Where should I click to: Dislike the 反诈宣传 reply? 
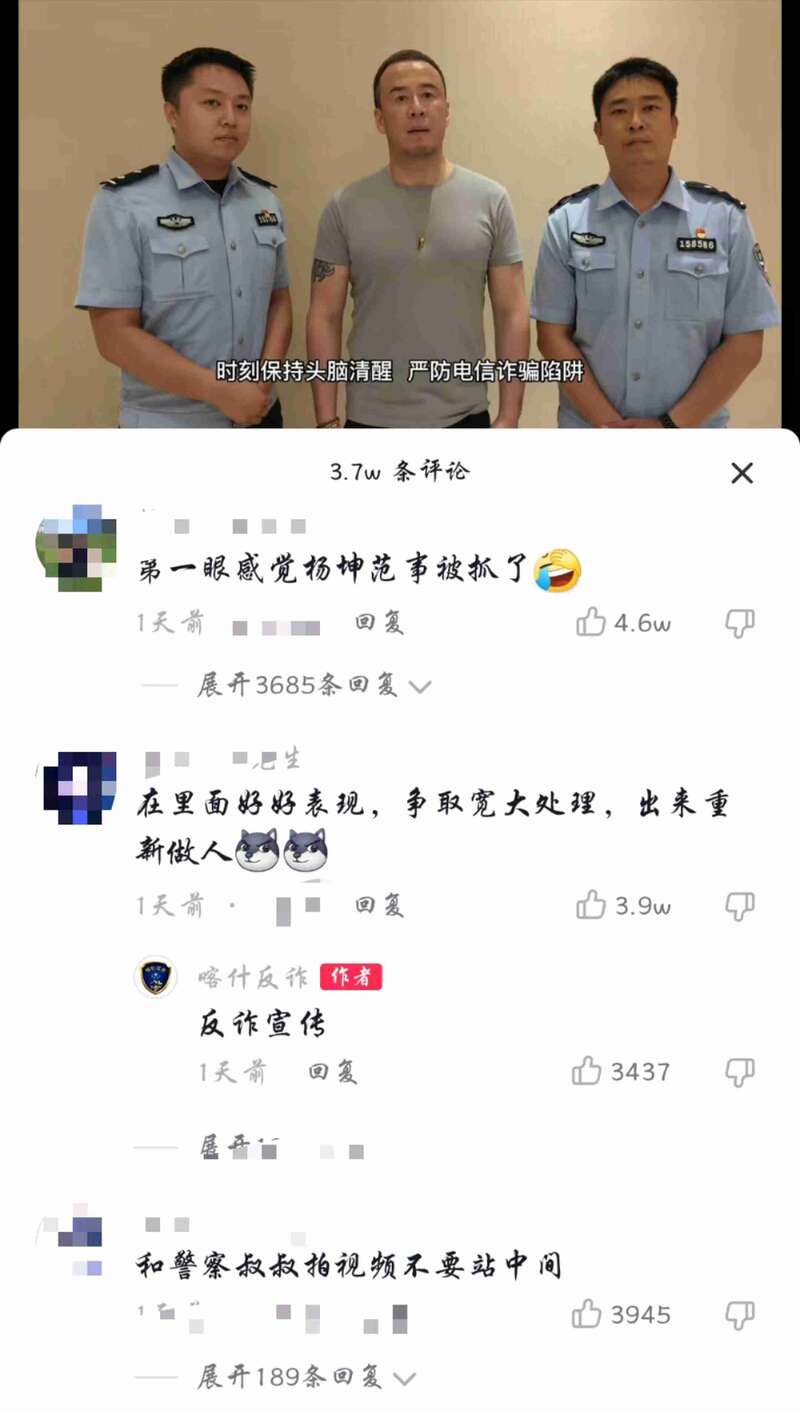click(x=739, y=1072)
